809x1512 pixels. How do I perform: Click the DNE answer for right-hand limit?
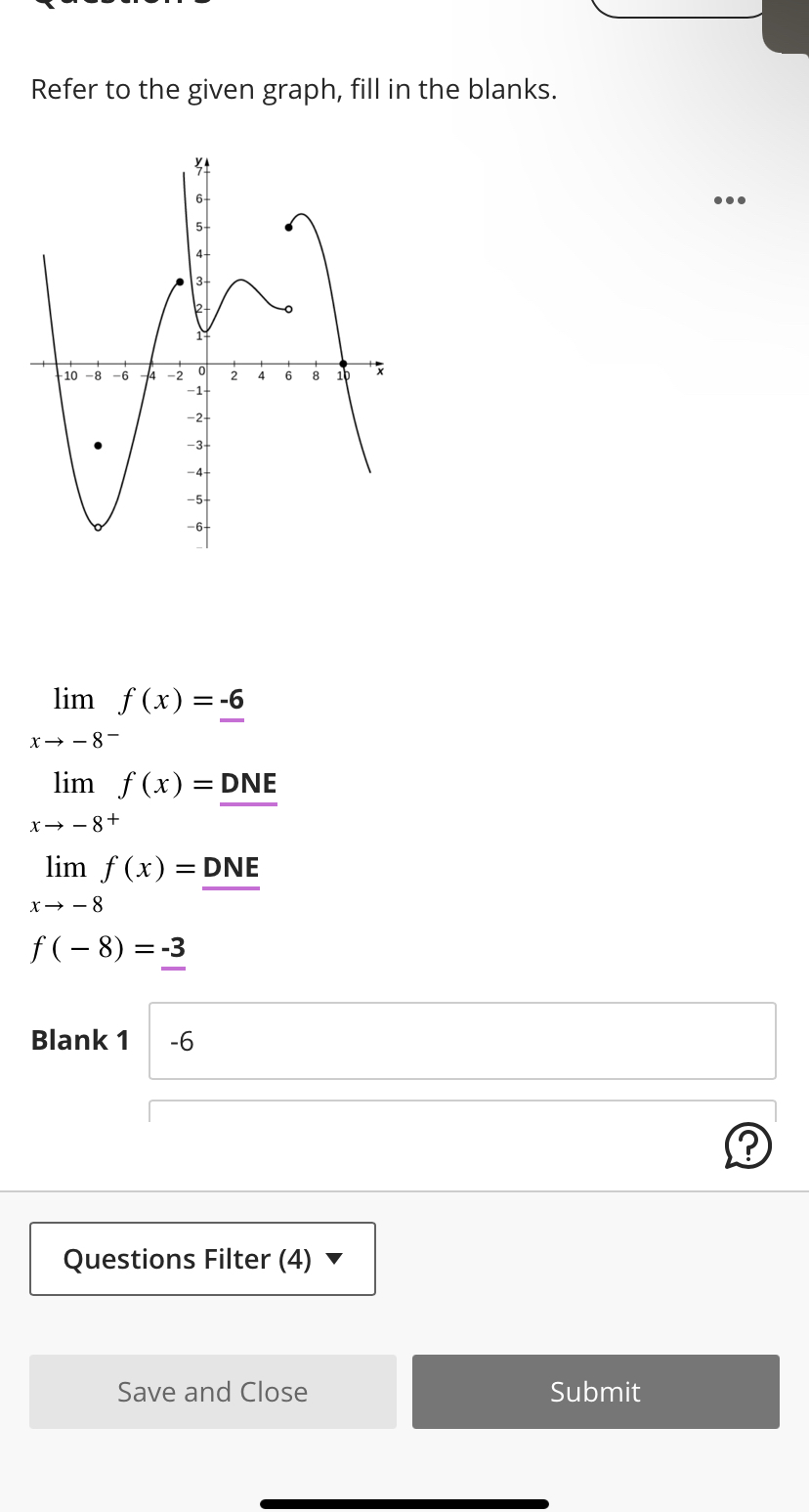tap(248, 783)
